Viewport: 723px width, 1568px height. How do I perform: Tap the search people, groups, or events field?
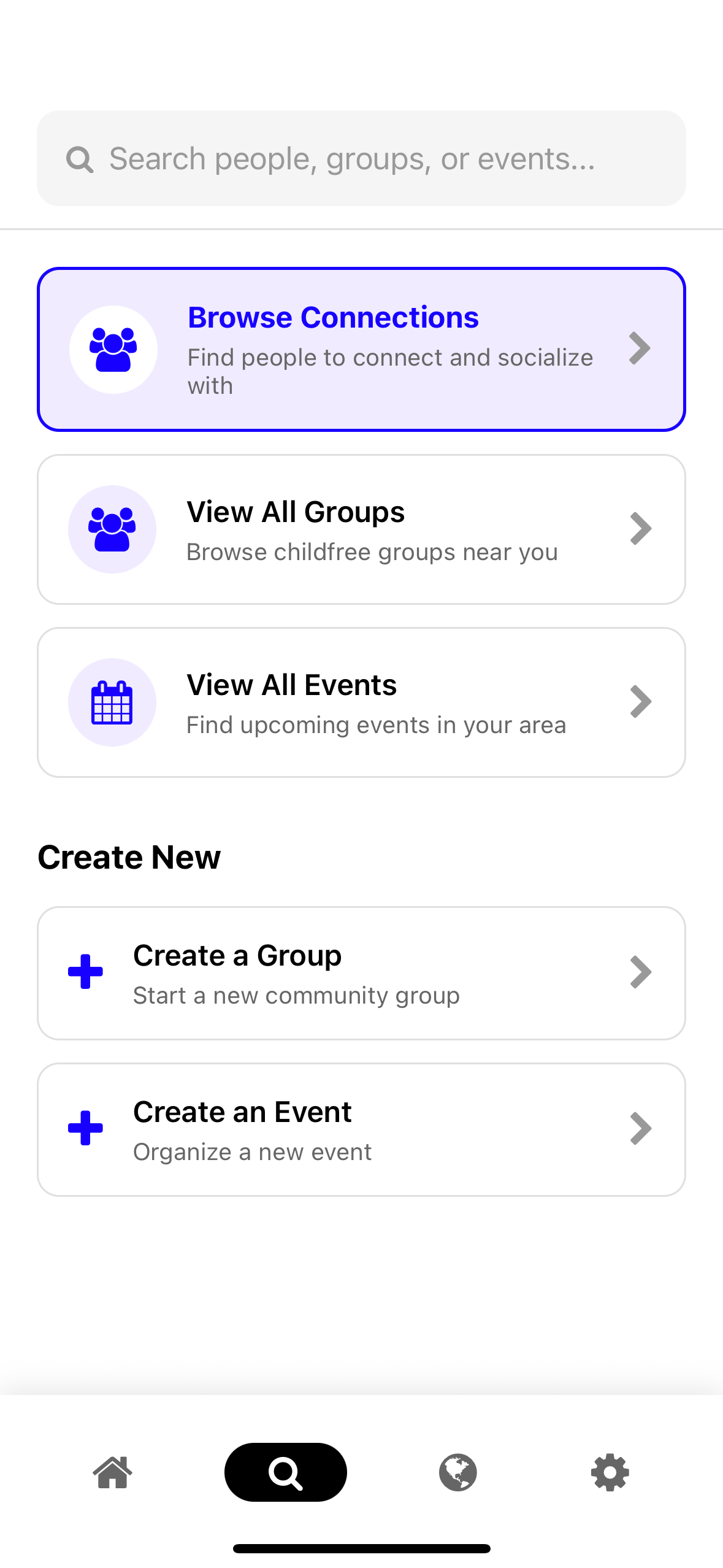coord(362,158)
